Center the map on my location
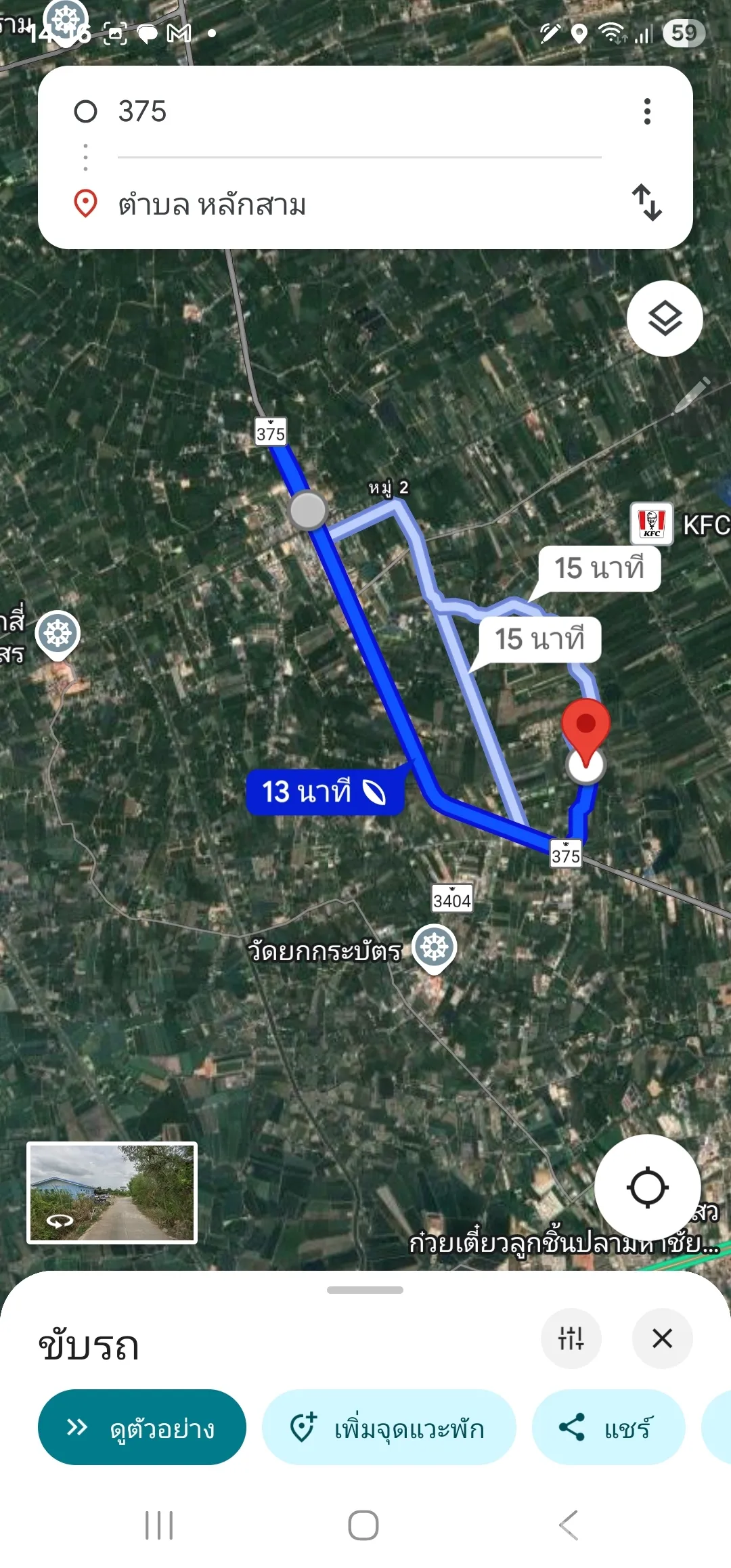 pos(647,1188)
